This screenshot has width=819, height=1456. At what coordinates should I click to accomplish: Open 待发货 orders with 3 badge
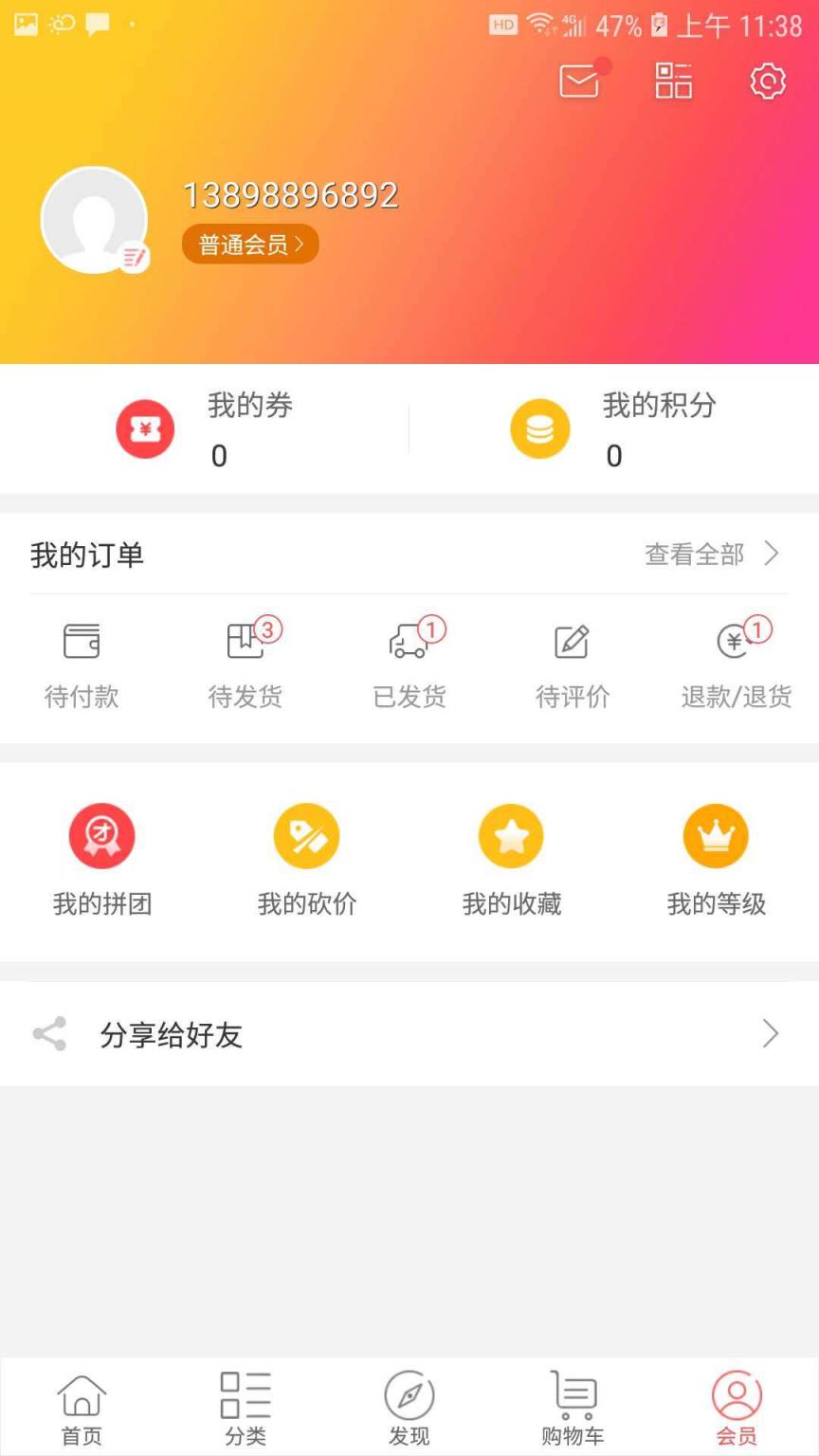(x=246, y=661)
